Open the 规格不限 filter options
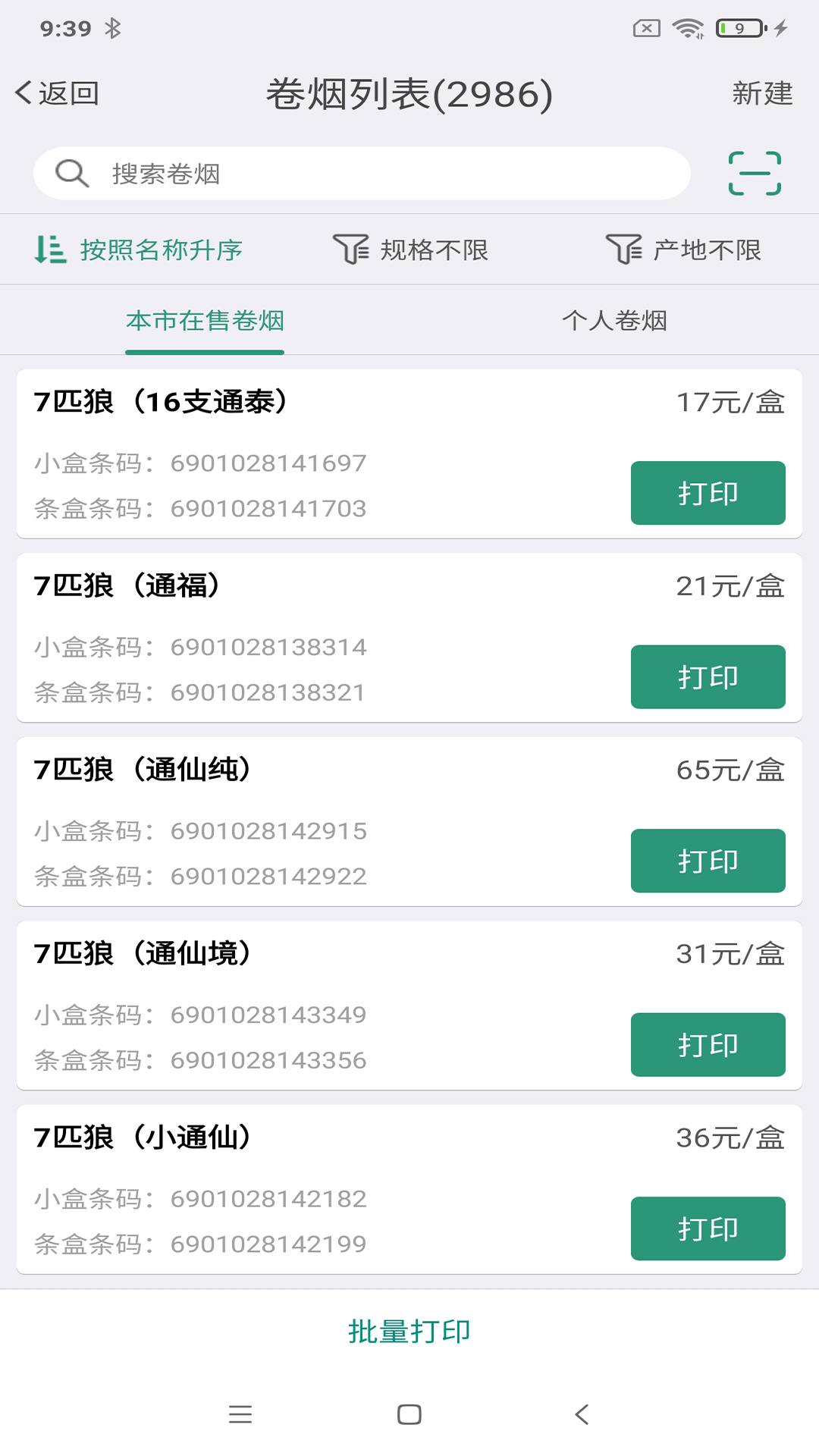 click(435, 249)
